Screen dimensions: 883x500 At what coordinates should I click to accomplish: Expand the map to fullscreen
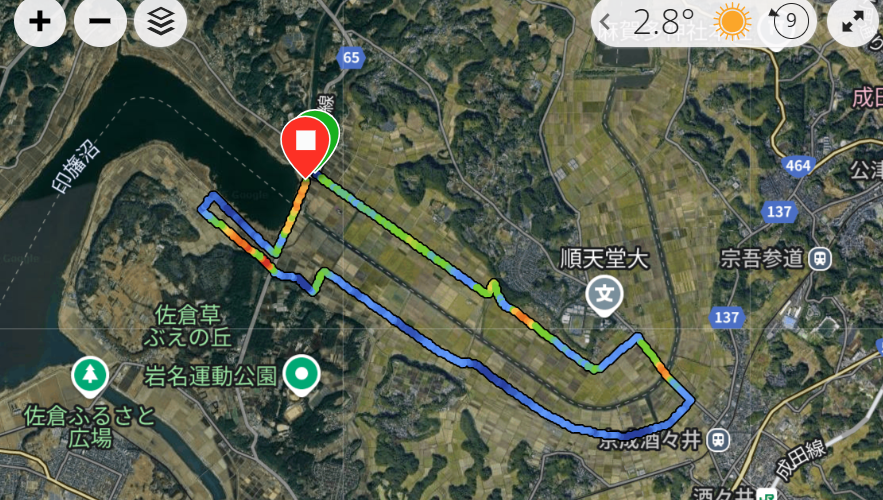853,23
